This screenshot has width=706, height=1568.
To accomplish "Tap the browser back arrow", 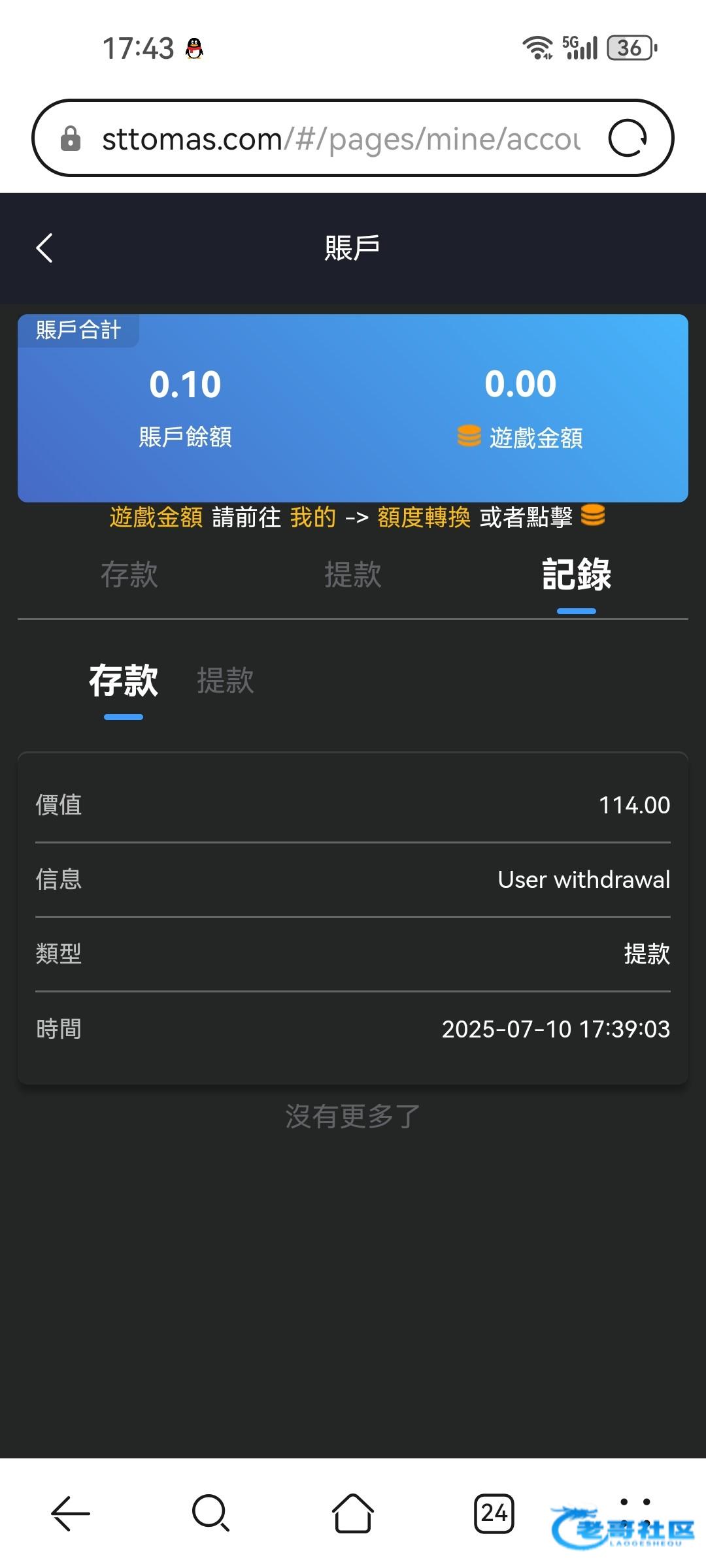I will pos(71,1513).
